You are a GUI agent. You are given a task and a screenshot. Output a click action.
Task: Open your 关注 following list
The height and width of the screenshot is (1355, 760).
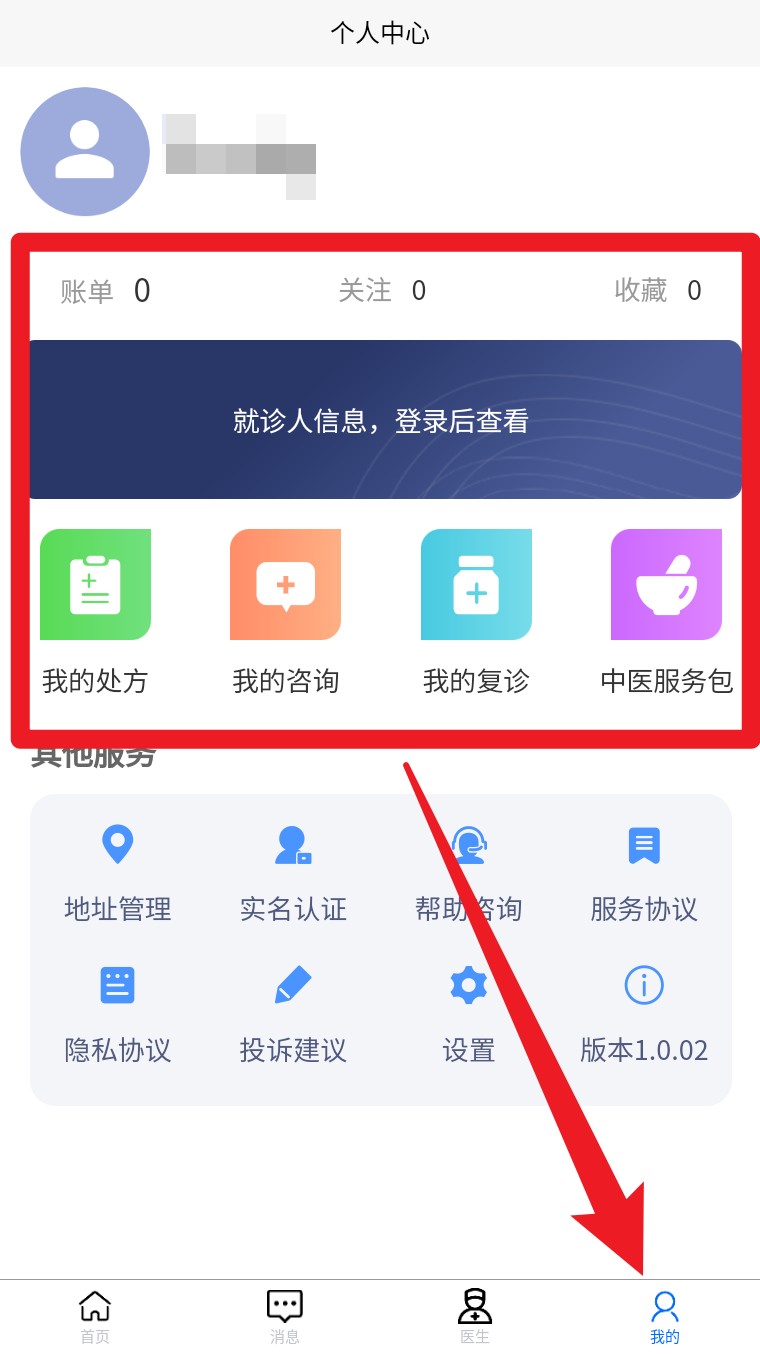(x=385, y=291)
